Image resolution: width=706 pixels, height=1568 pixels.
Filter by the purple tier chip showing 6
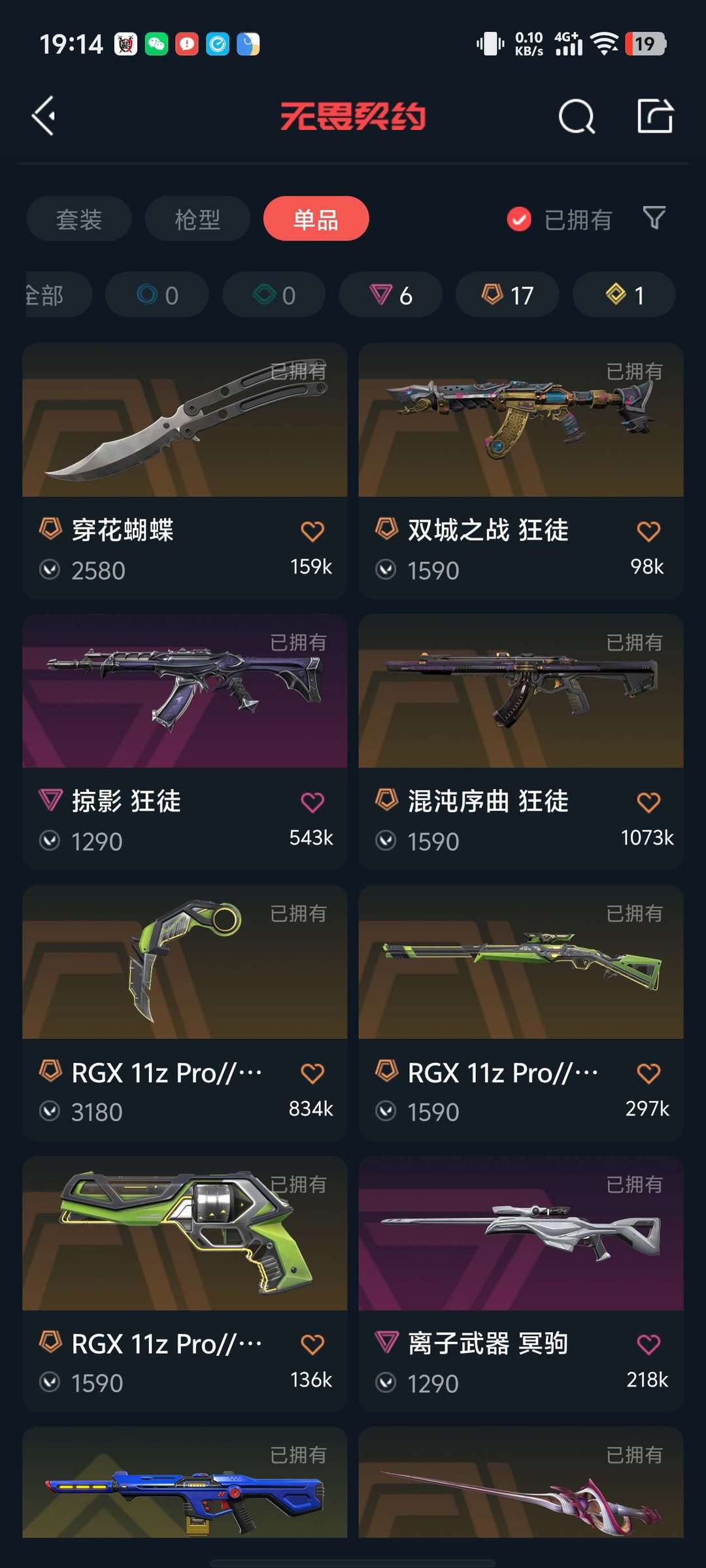[x=391, y=295]
